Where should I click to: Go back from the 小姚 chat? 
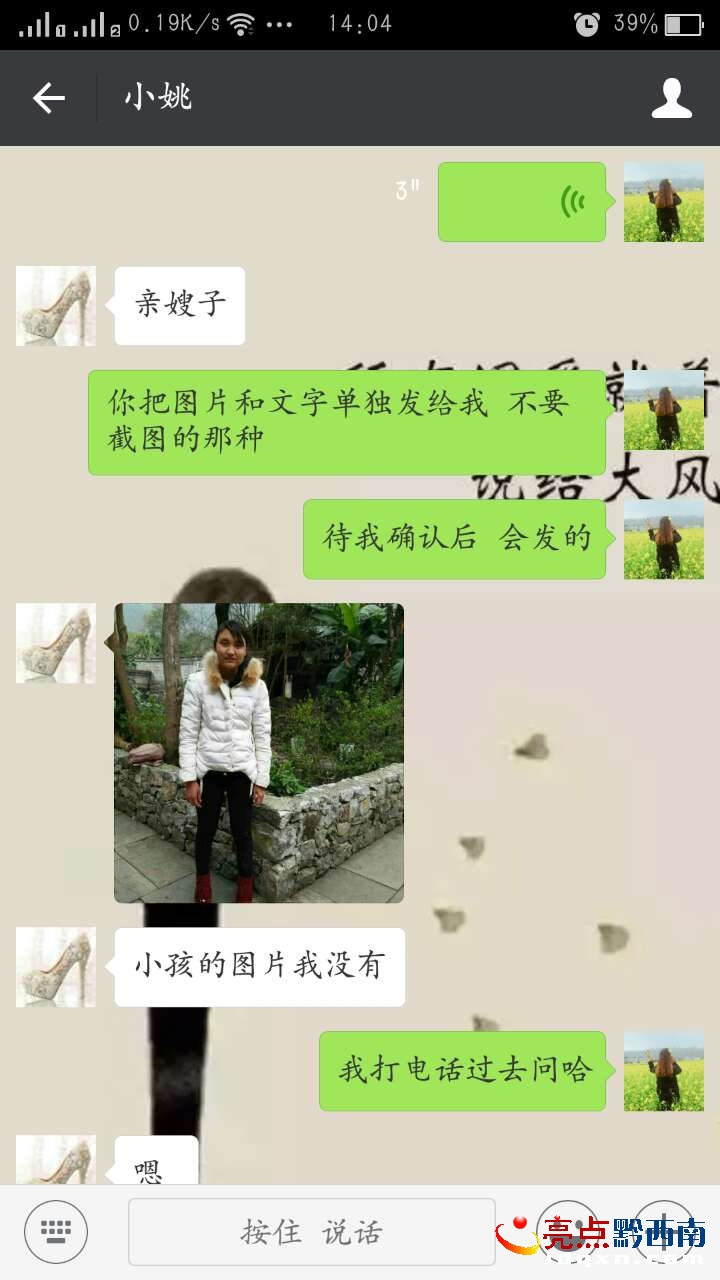[48, 98]
